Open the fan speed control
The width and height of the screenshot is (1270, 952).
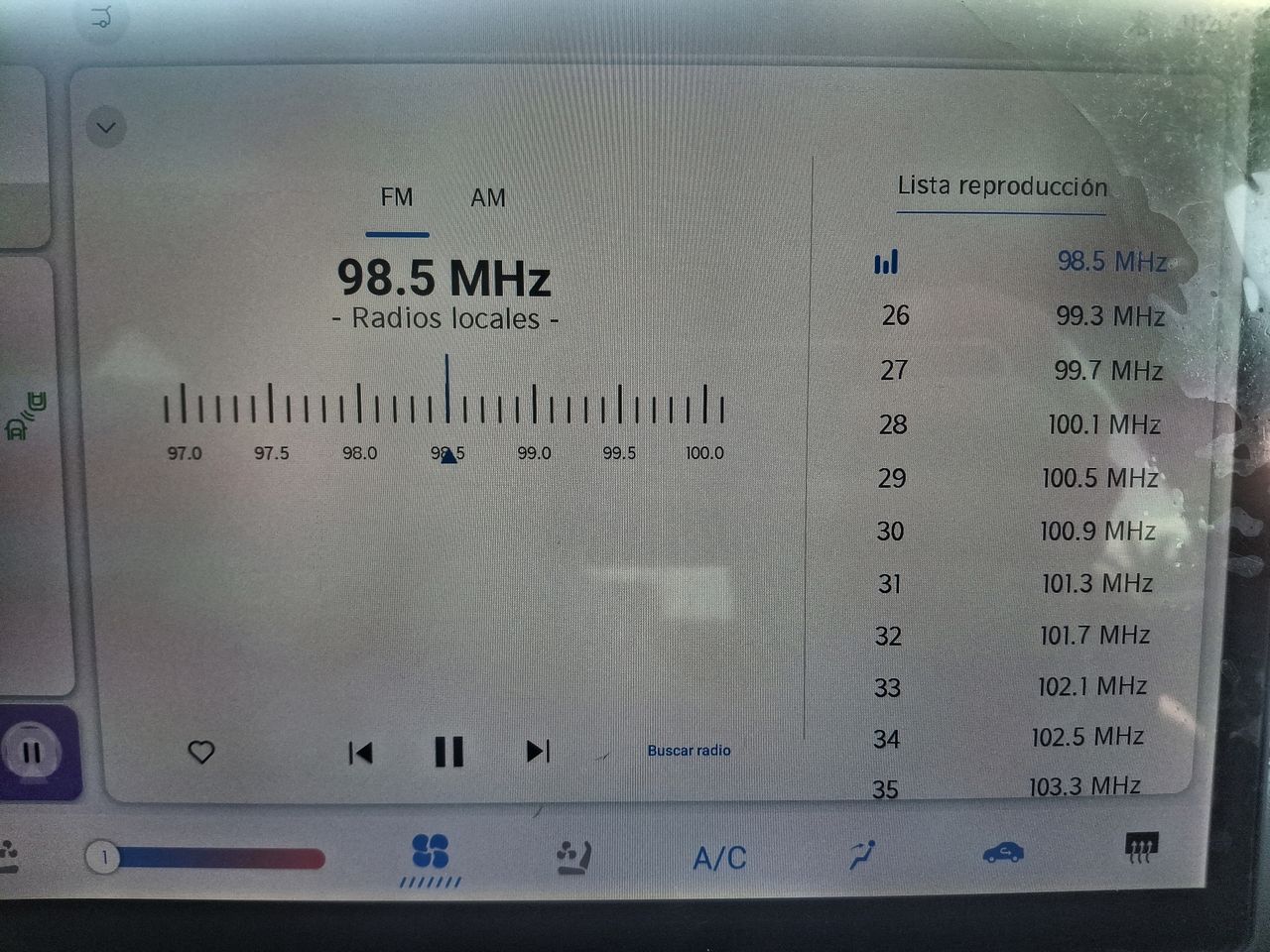pyautogui.click(x=431, y=853)
